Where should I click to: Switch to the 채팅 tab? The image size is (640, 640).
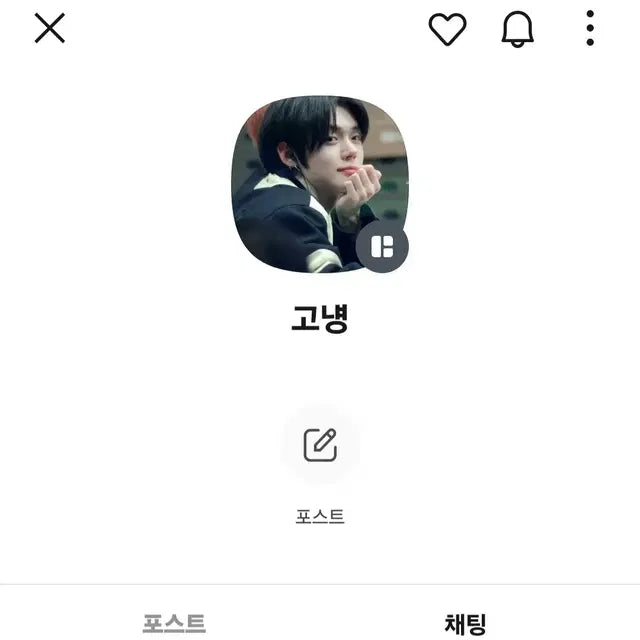pos(465,624)
